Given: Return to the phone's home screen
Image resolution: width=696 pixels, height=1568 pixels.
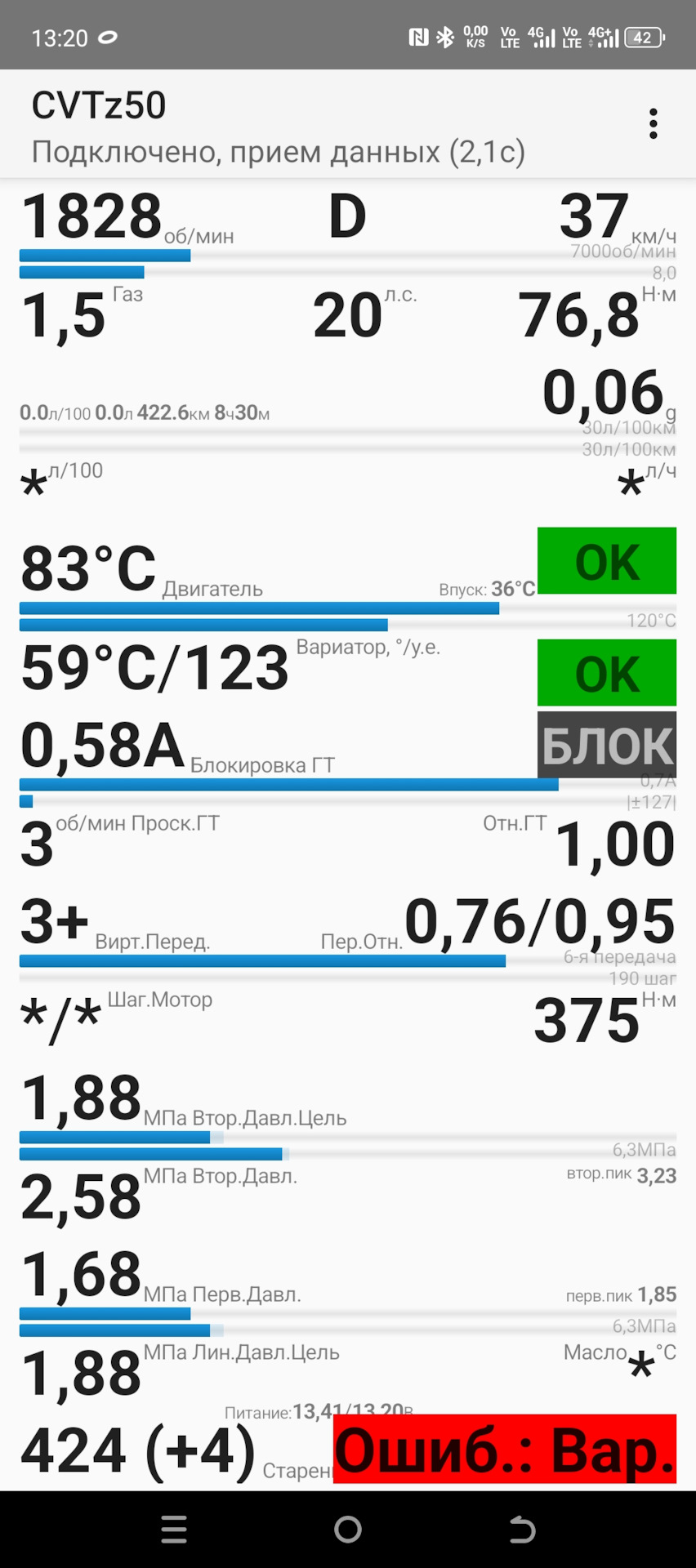Looking at the screenshot, I should [348, 1529].
